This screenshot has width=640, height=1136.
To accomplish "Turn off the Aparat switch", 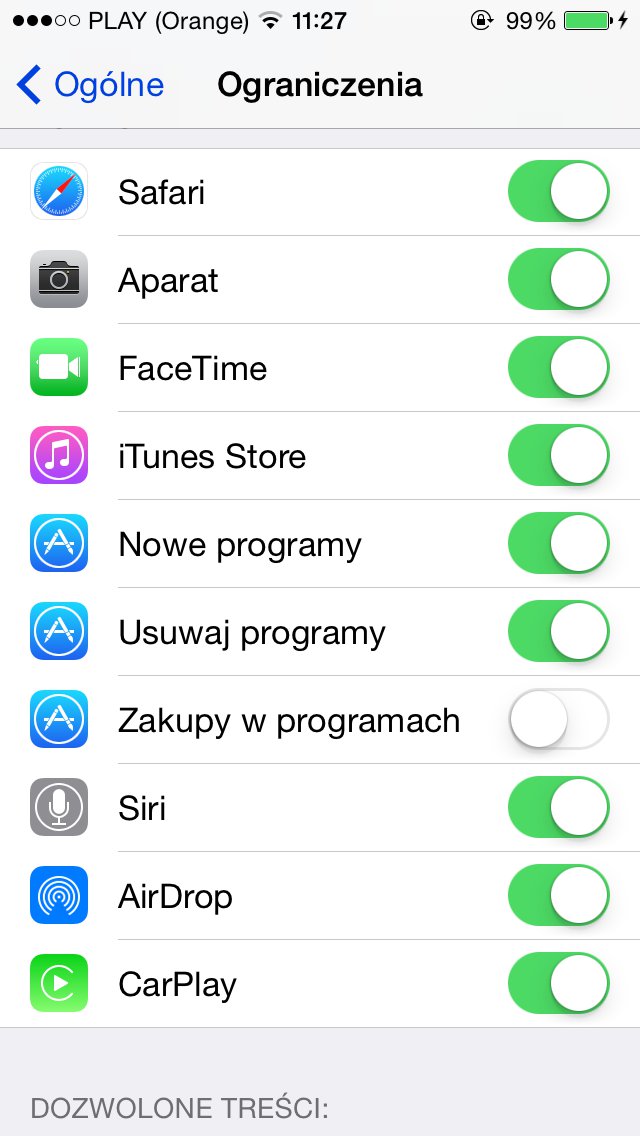I will point(558,280).
